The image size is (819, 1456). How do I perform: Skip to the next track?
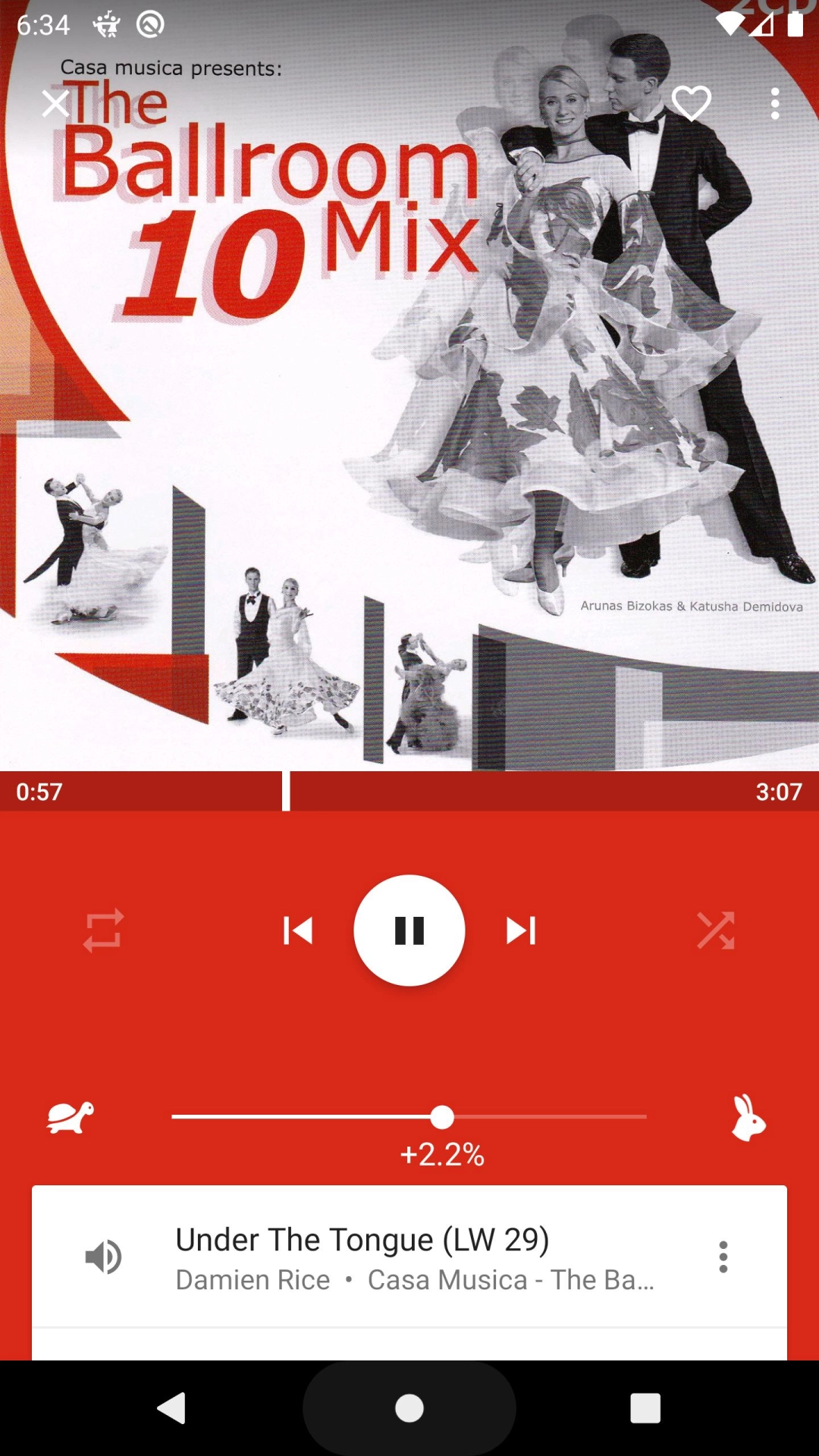pyautogui.click(x=521, y=930)
